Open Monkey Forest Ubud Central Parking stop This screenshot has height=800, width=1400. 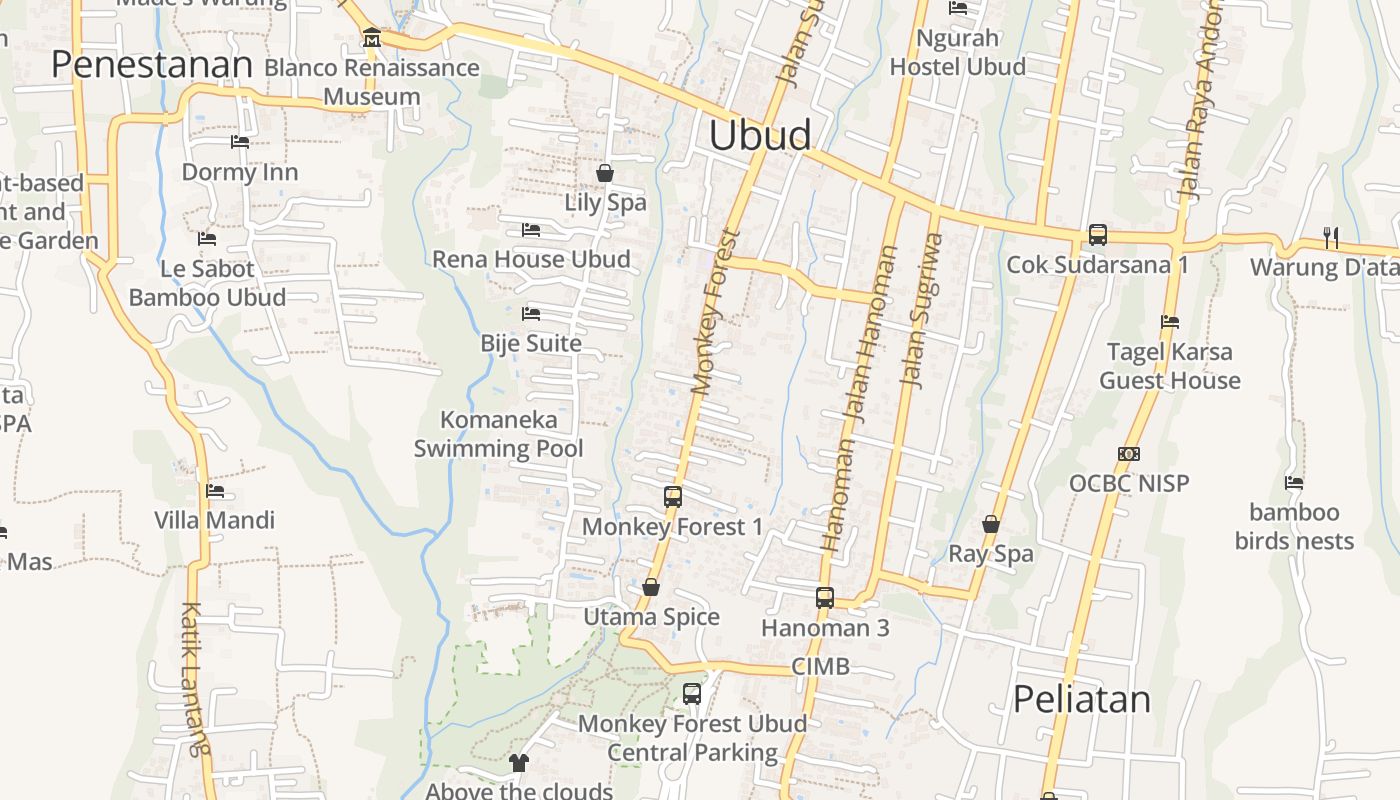692,694
